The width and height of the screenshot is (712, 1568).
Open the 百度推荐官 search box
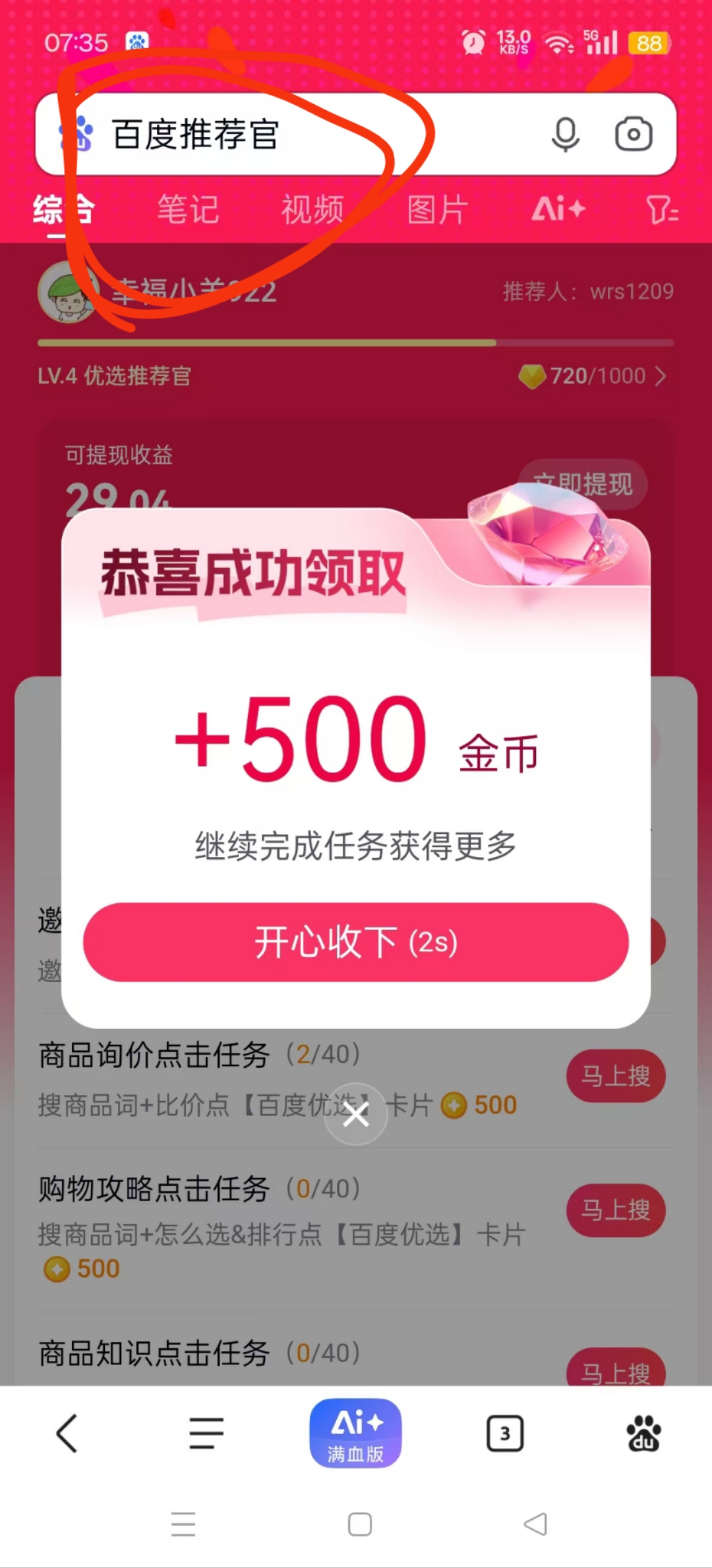tap(297, 135)
